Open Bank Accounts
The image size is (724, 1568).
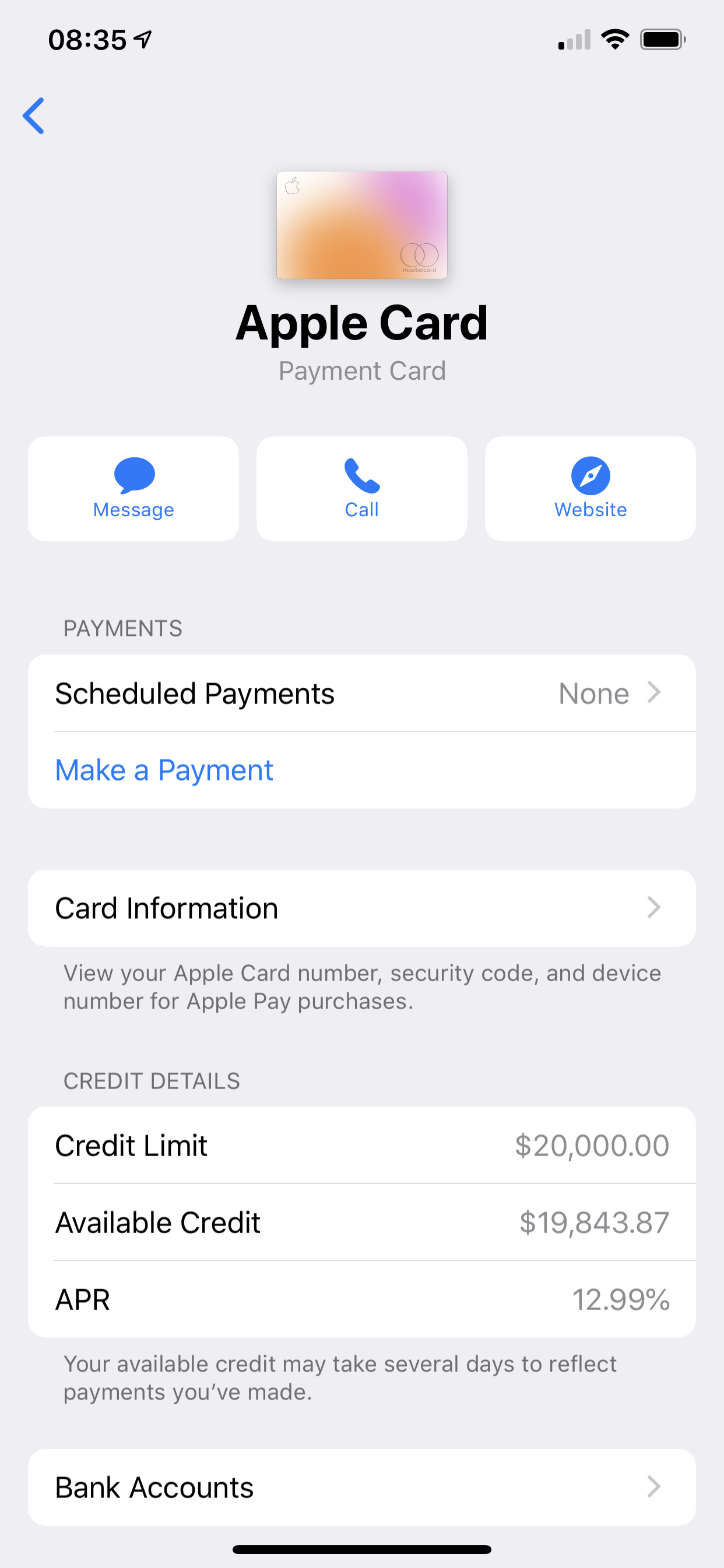tap(361, 1487)
